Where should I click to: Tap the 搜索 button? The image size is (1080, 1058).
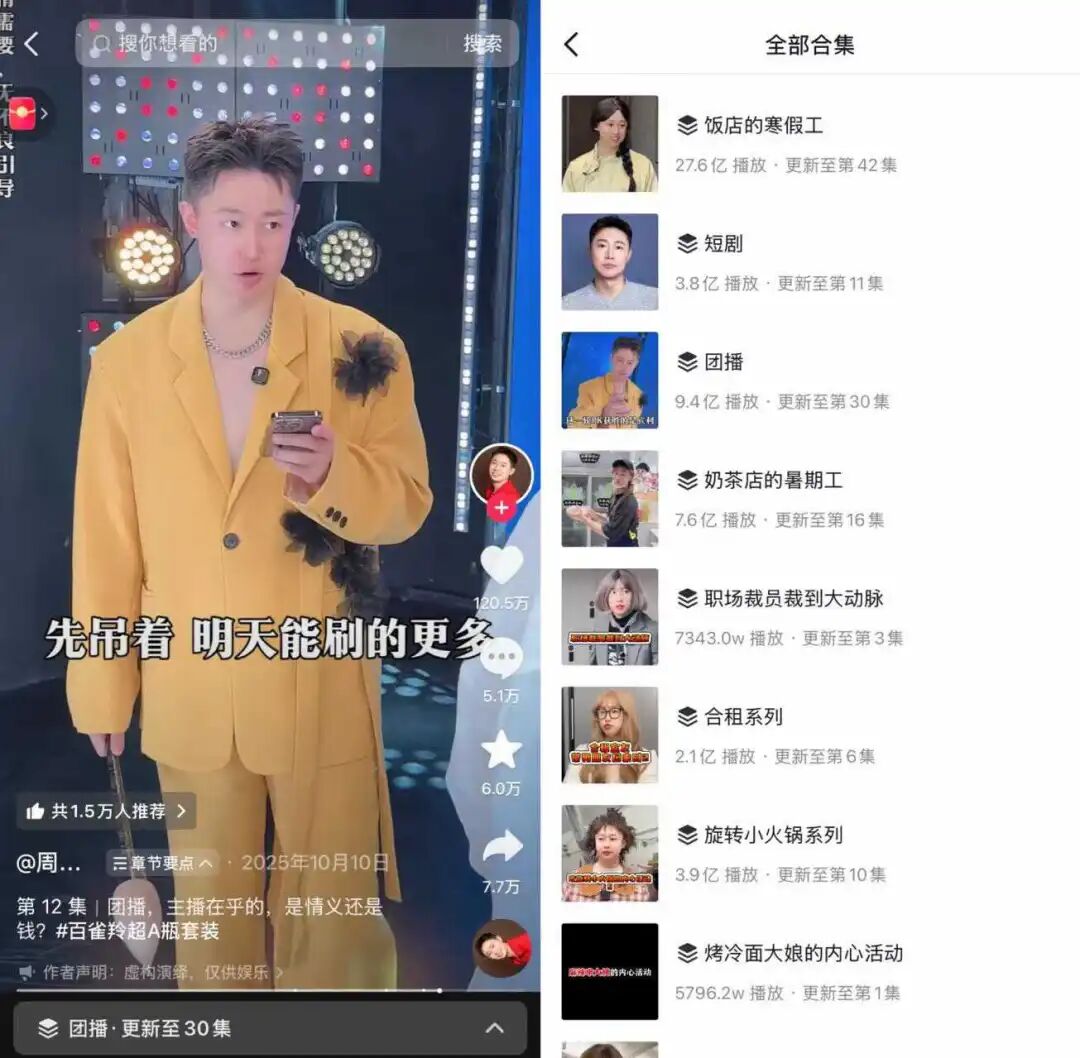482,44
